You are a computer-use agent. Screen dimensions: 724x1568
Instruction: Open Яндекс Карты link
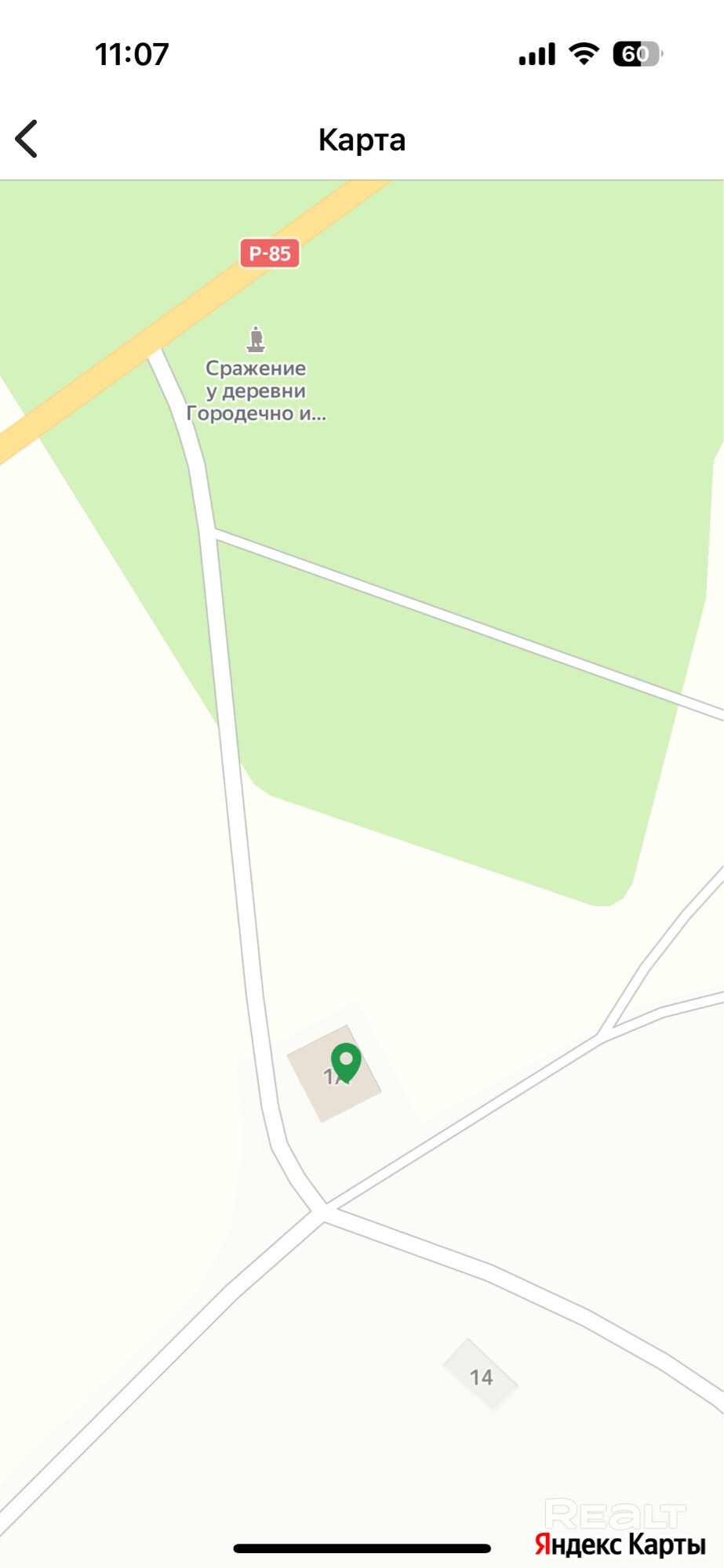[x=620, y=1544]
